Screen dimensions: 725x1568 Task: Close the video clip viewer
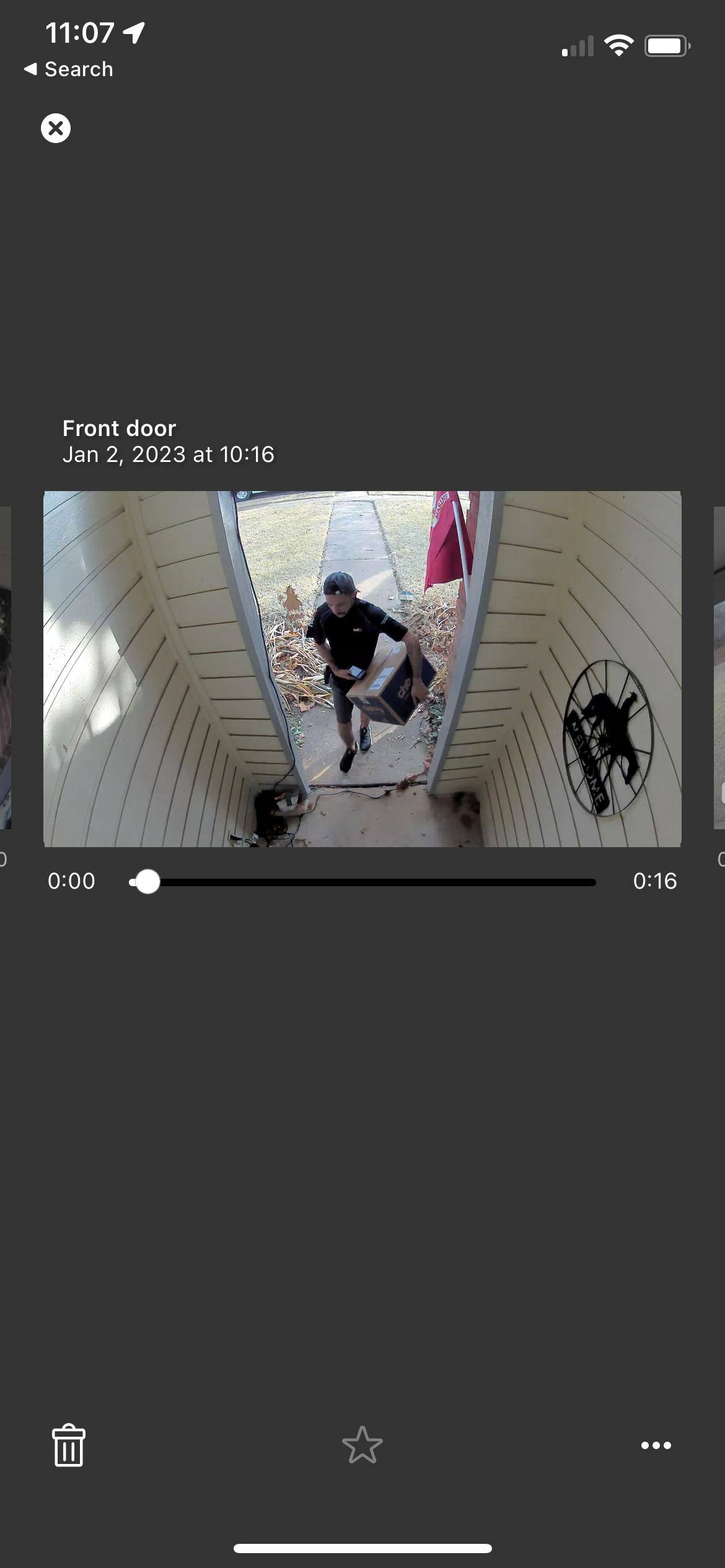pos(56,128)
